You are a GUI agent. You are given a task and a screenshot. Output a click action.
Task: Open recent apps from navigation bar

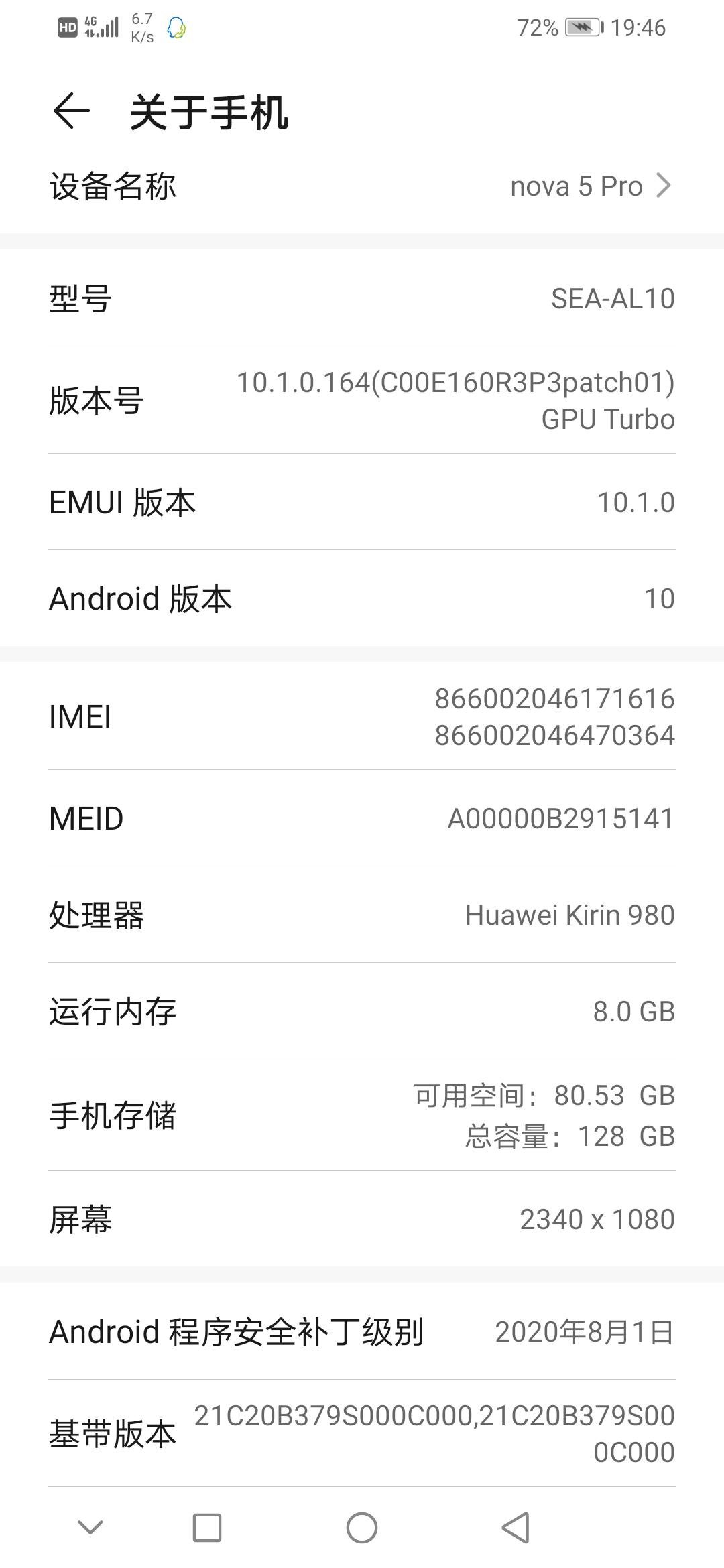pyautogui.click(x=206, y=1528)
